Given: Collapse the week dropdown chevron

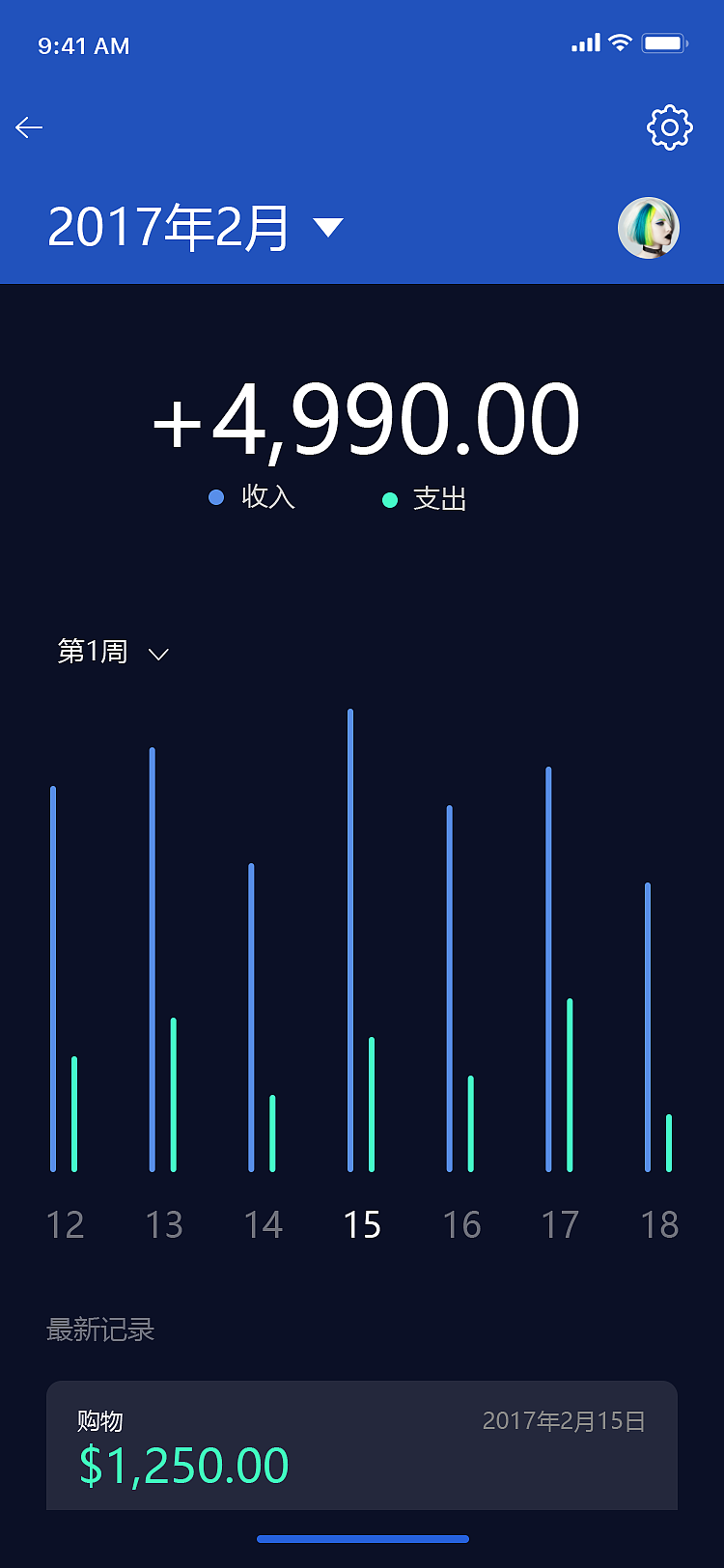Looking at the screenshot, I should (x=158, y=654).
